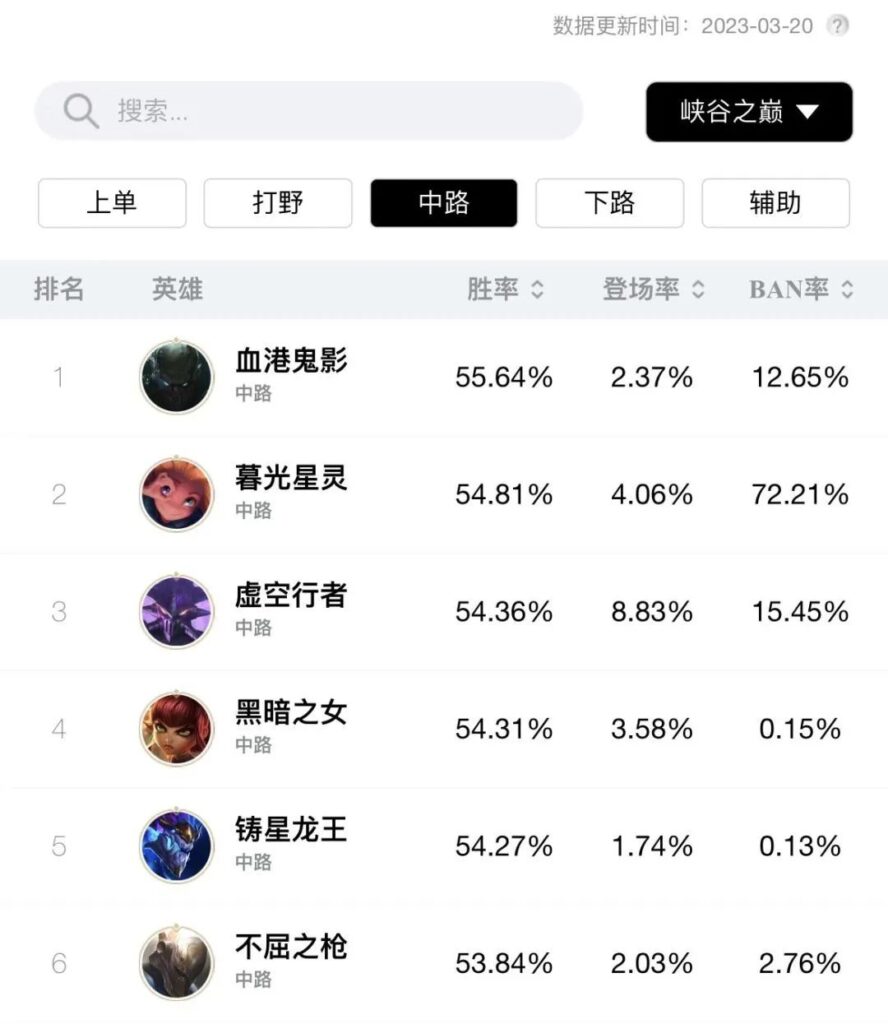Select the 中路 tab
The height and width of the screenshot is (1024, 888).
coord(444,203)
